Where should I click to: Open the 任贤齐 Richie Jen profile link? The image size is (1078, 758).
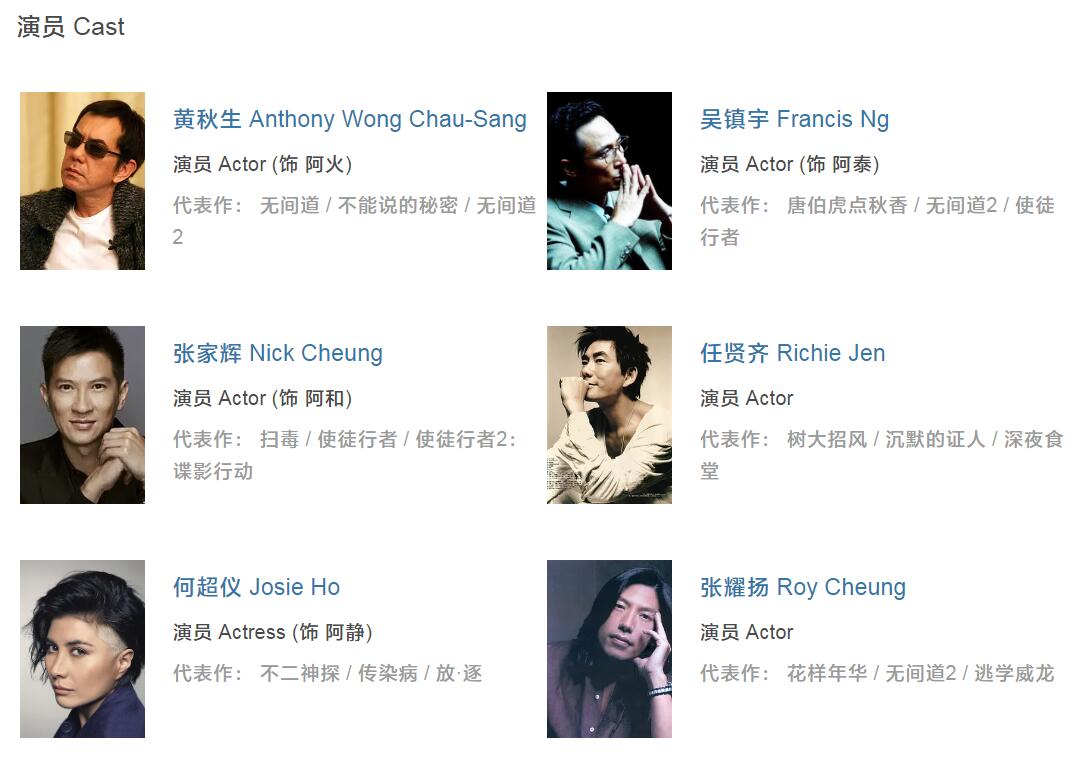(x=792, y=353)
